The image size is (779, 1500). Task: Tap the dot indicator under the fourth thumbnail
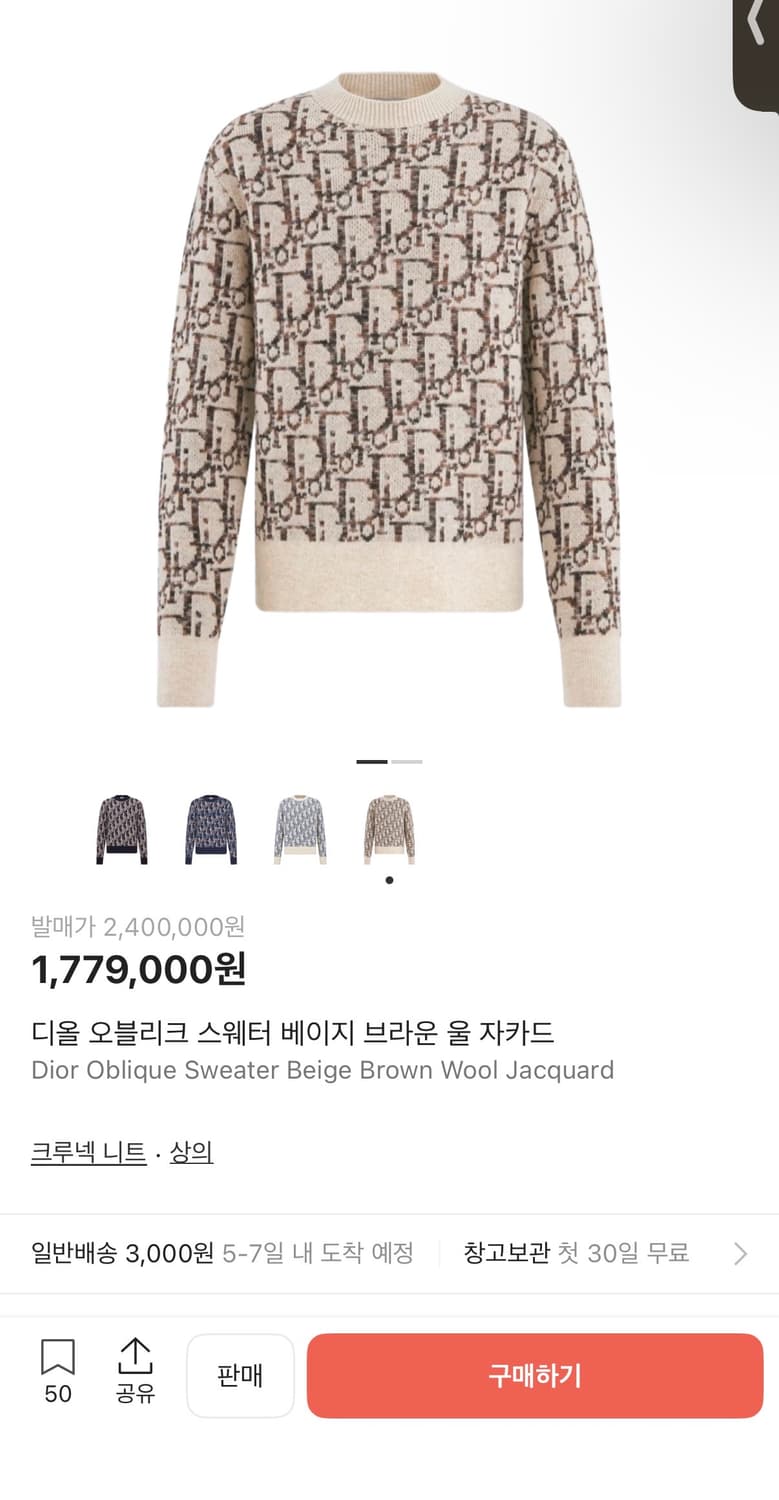click(389, 880)
